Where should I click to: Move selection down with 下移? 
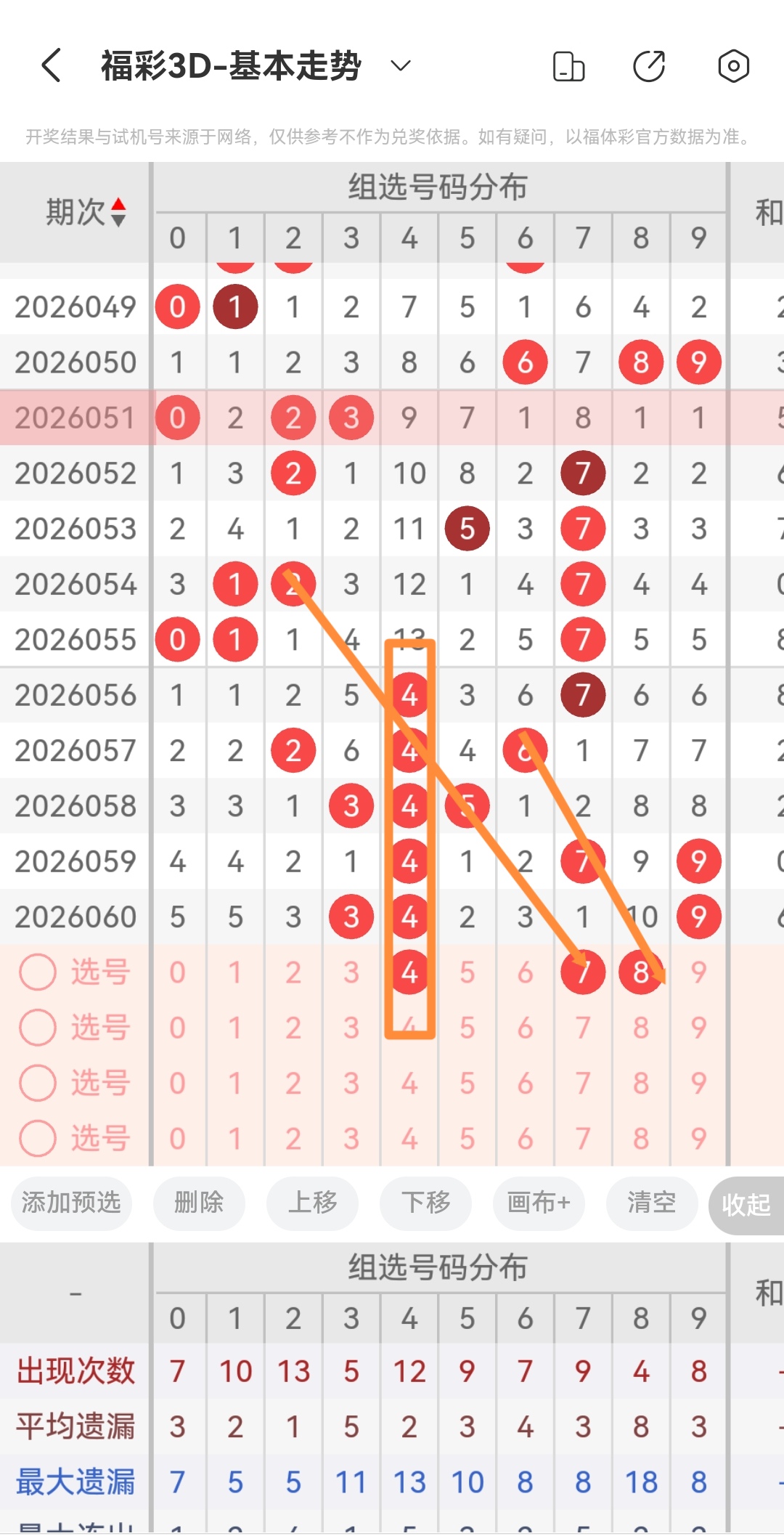click(425, 1203)
